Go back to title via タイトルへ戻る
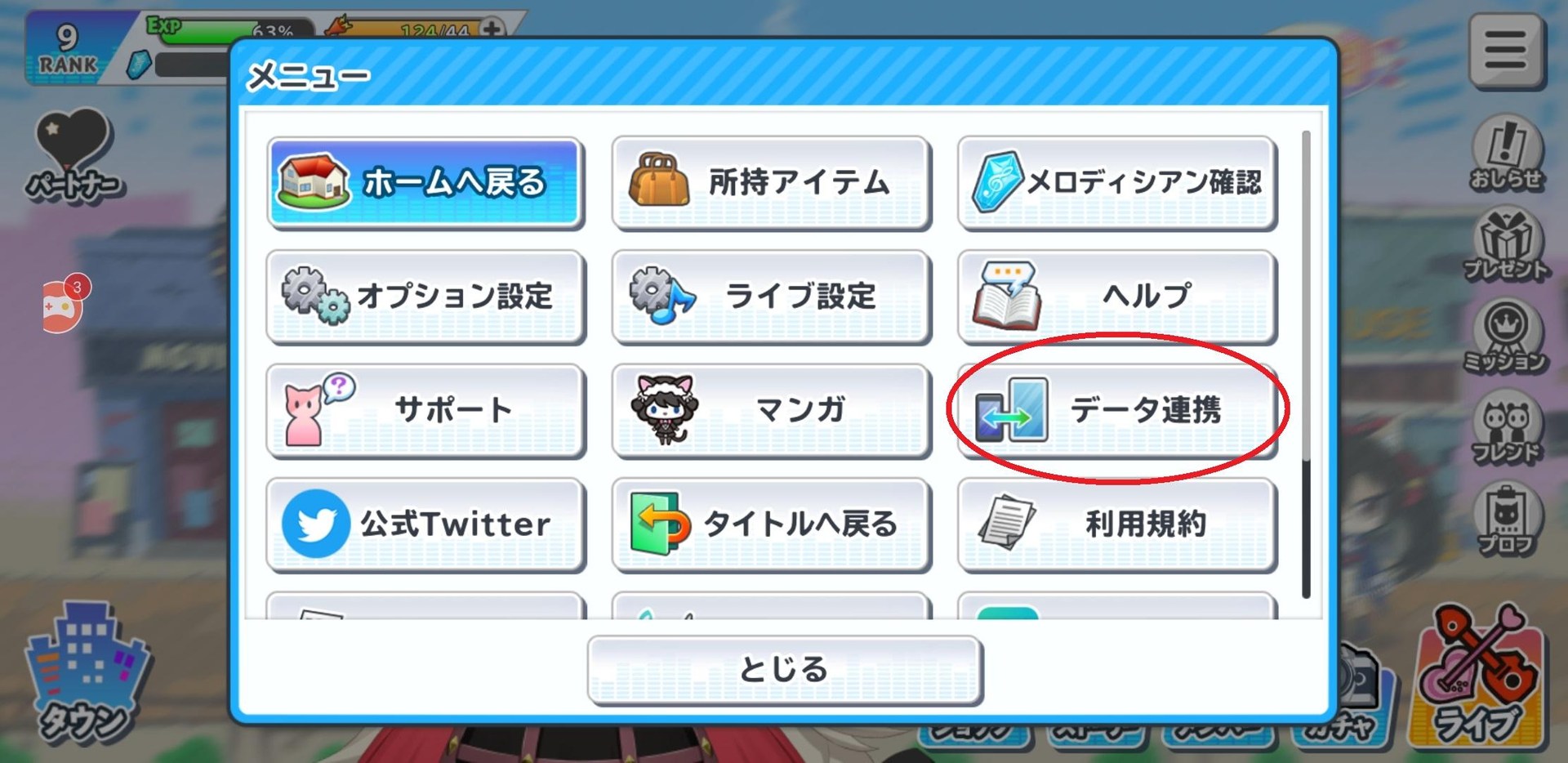 click(x=771, y=524)
